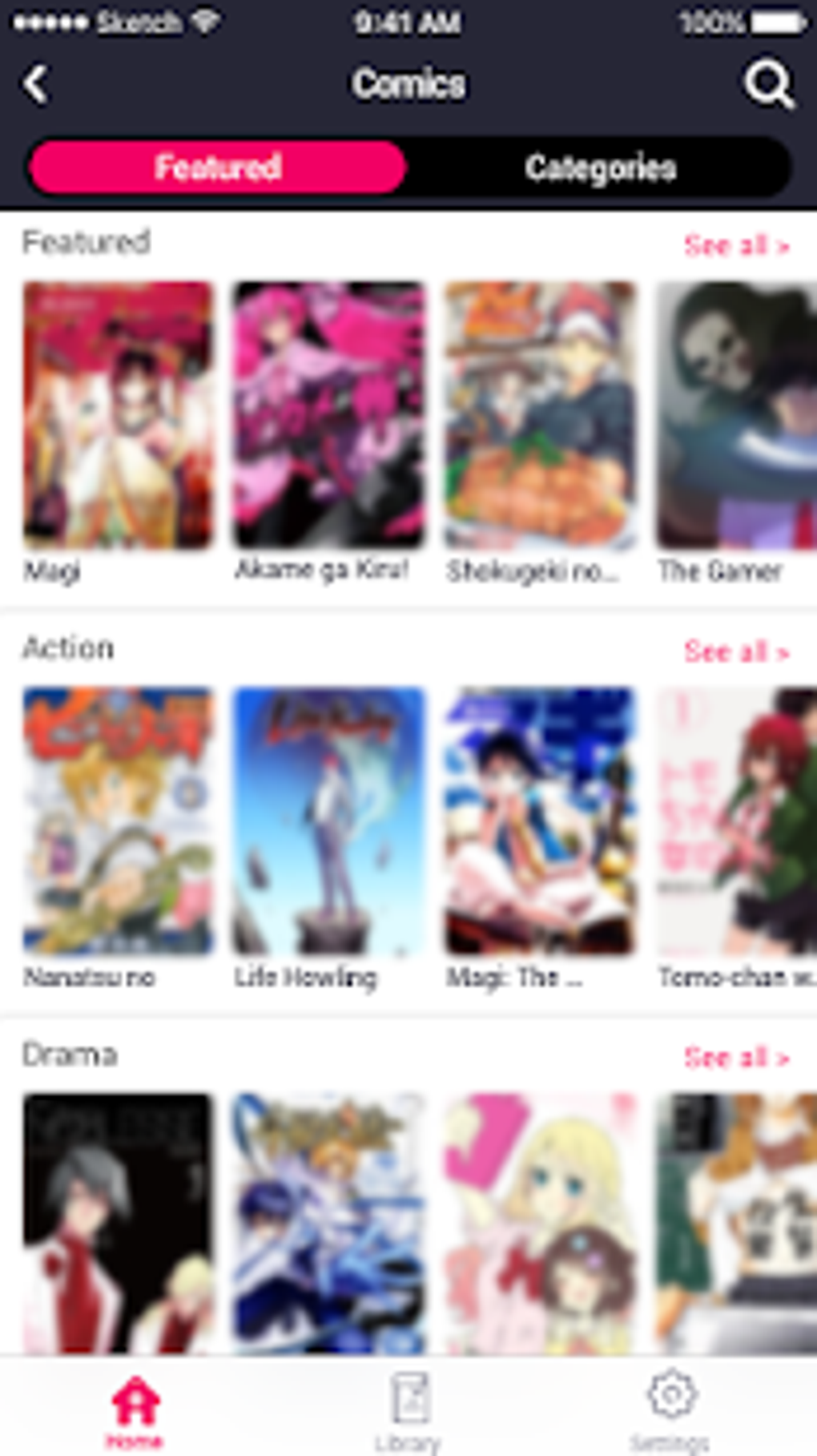The image size is (817, 1456).
Task: See all Drama comics
Action: coord(736,1058)
